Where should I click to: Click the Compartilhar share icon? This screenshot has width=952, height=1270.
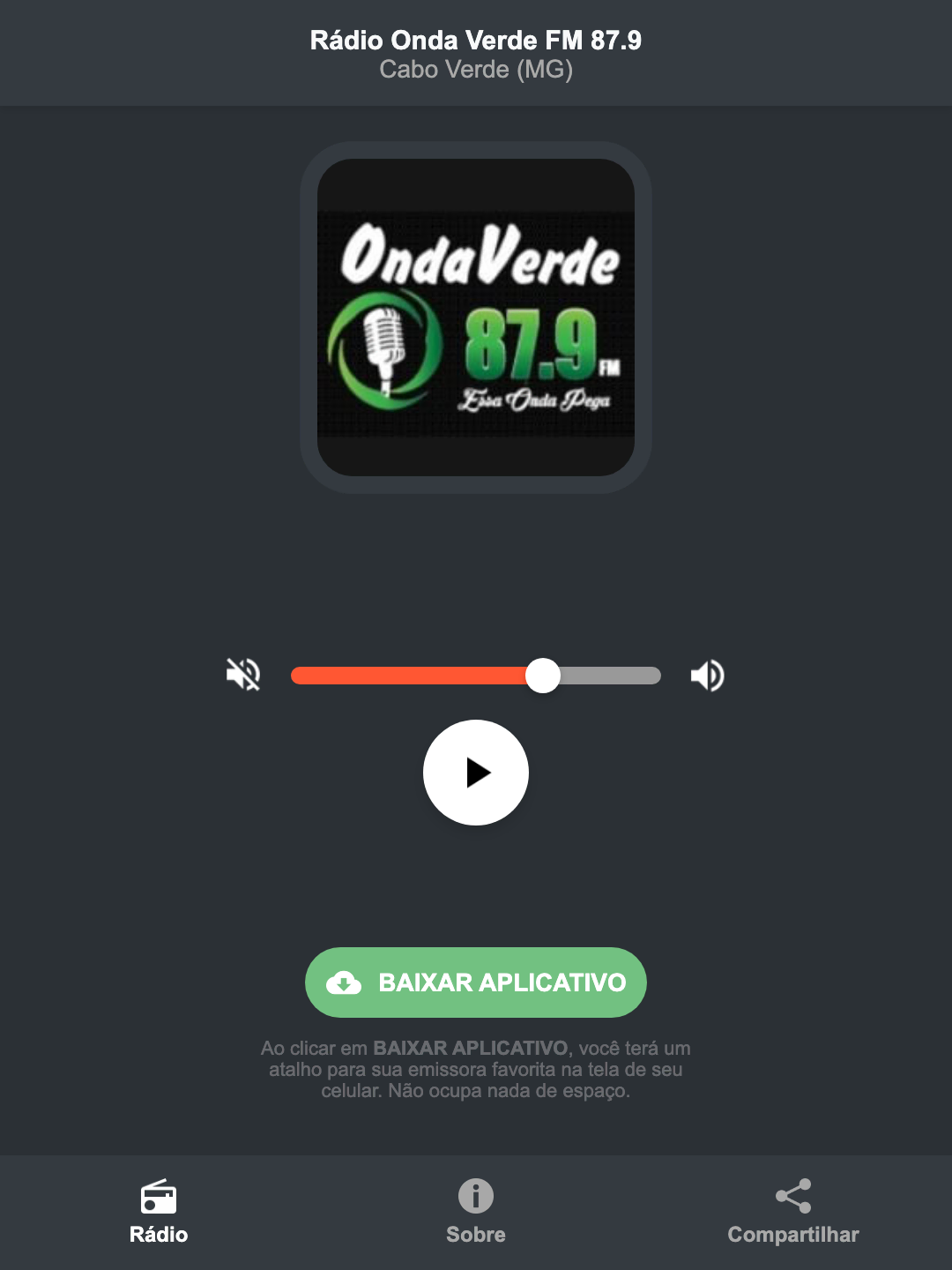pos(792,1196)
